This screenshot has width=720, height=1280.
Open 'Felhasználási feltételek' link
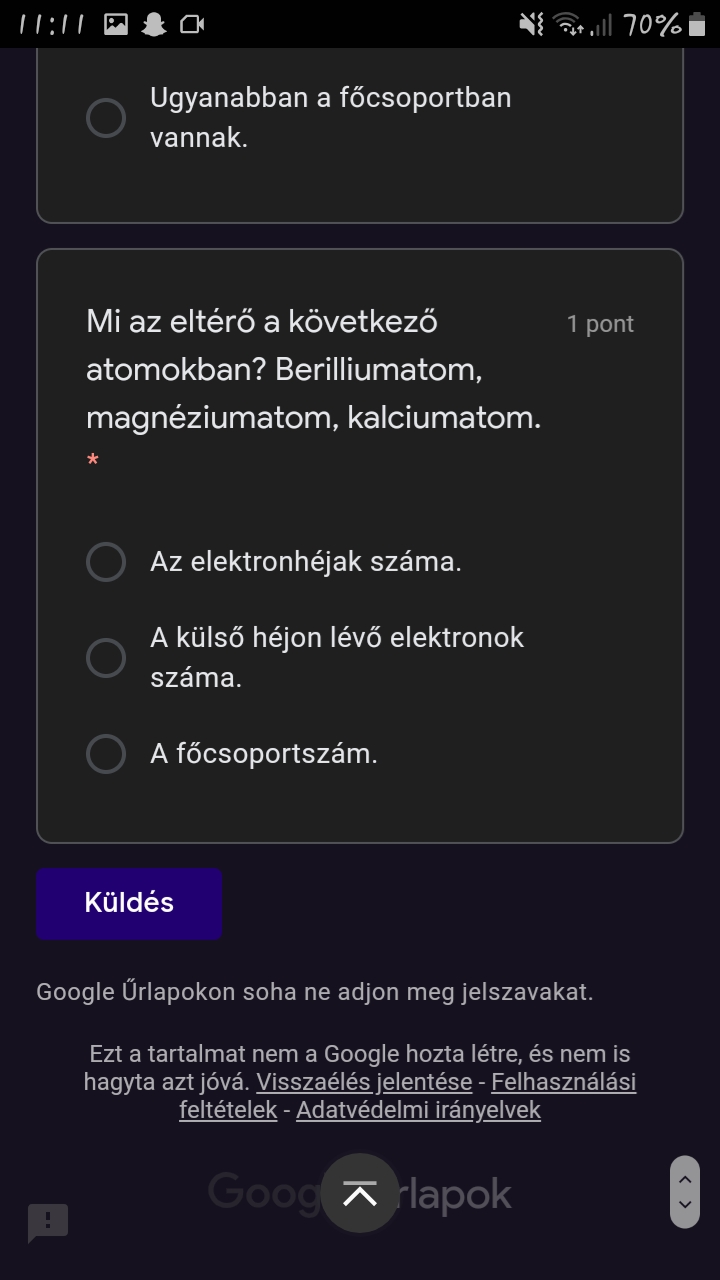click(563, 1082)
